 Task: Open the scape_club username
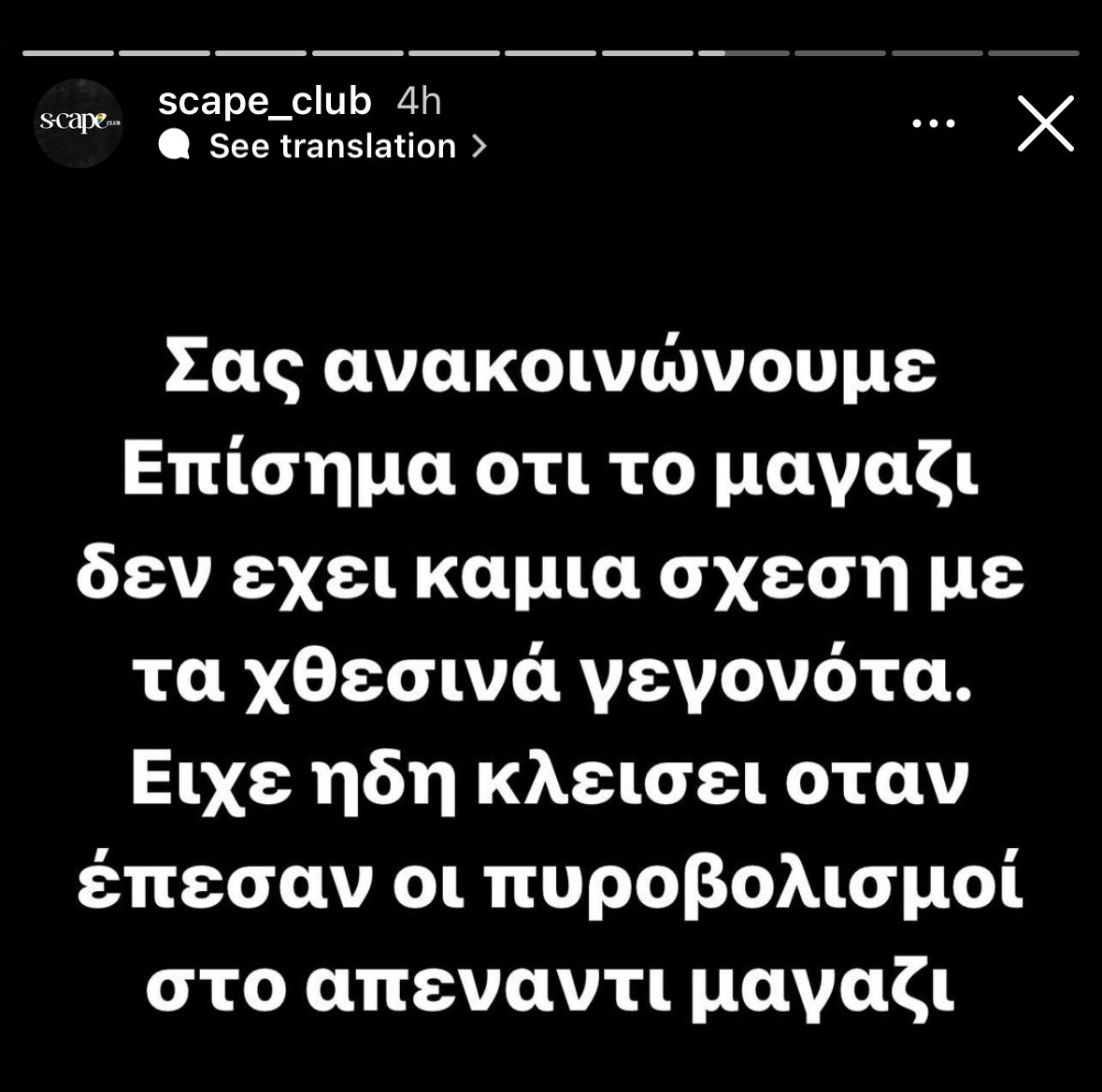[265, 101]
